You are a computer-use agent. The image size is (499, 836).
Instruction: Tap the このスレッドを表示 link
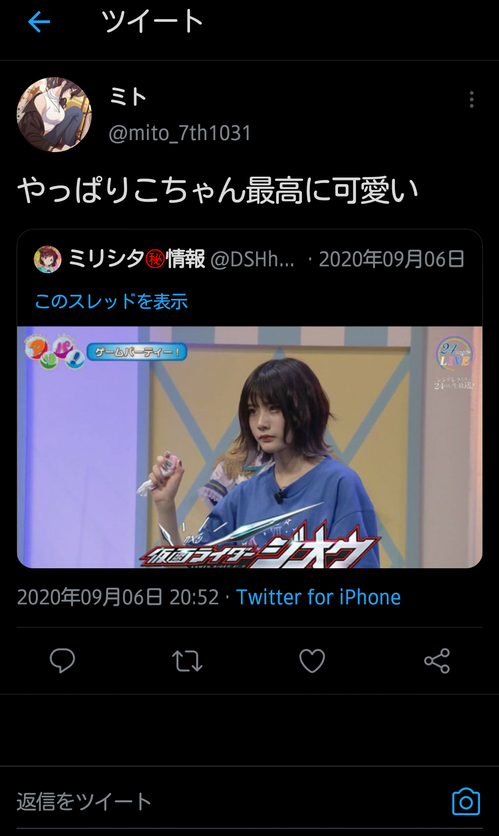[x=111, y=301]
